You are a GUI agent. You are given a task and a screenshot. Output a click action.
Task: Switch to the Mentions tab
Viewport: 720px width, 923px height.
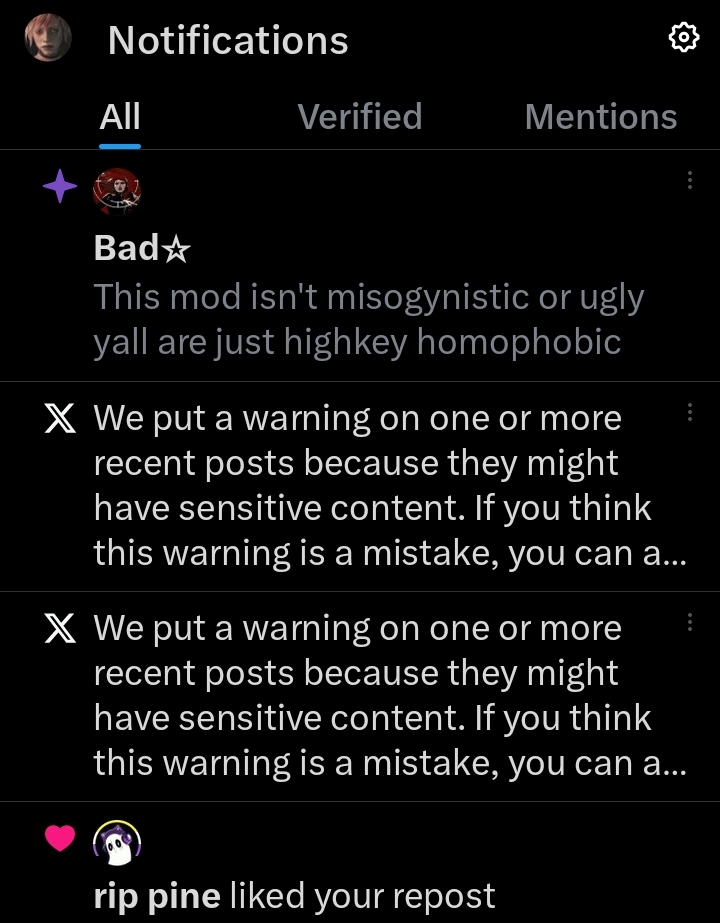600,117
